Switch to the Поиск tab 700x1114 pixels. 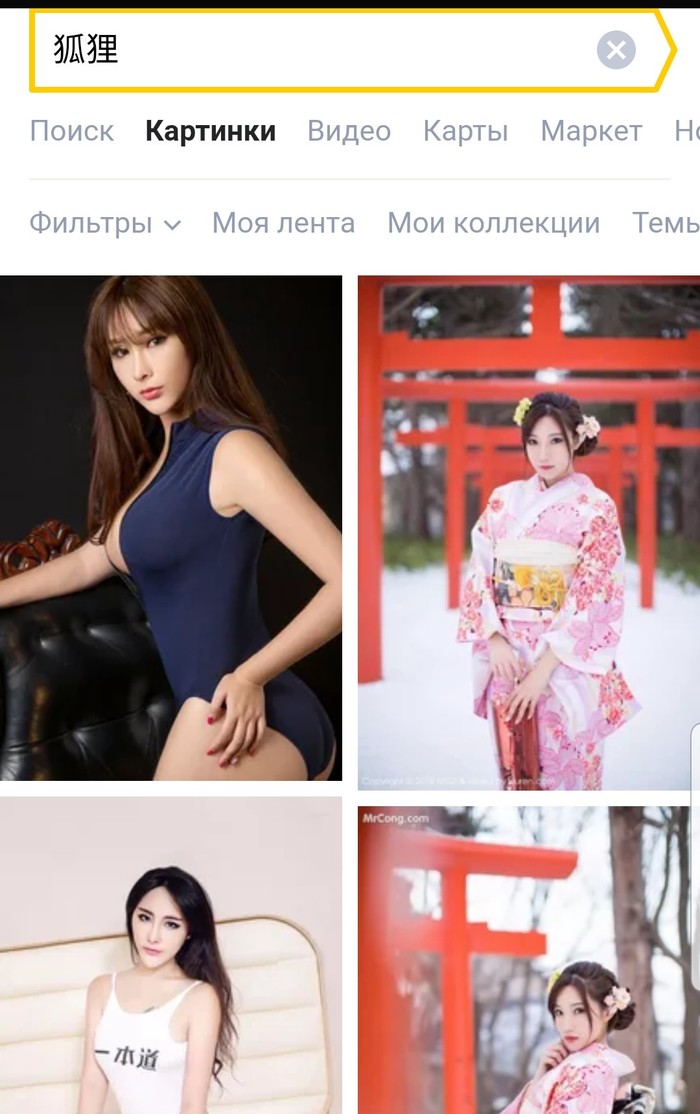tap(72, 131)
